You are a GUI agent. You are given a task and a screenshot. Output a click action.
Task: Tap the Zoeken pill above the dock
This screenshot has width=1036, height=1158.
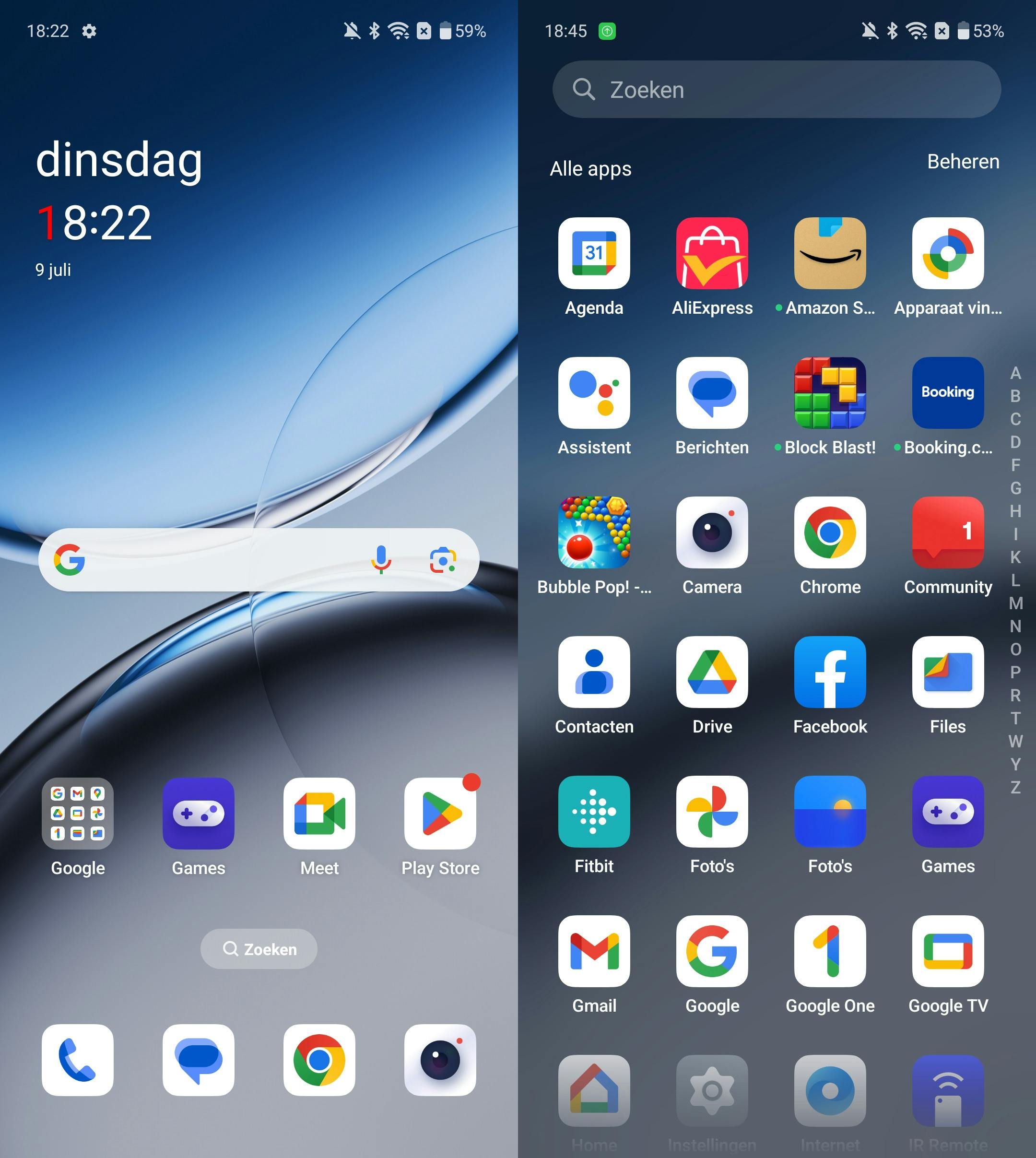[259, 949]
